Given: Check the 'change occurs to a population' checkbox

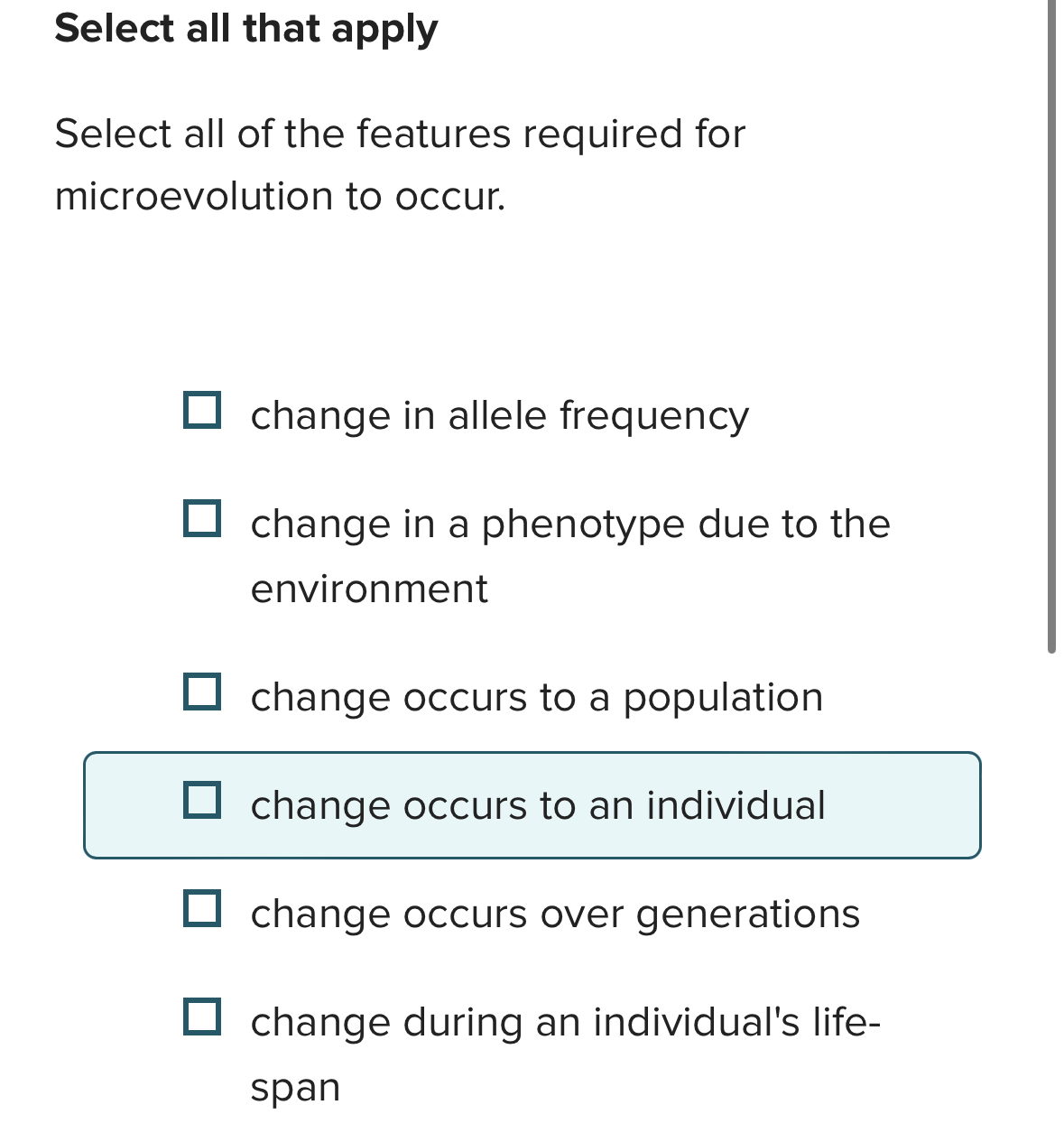Looking at the screenshot, I should (203, 694).
